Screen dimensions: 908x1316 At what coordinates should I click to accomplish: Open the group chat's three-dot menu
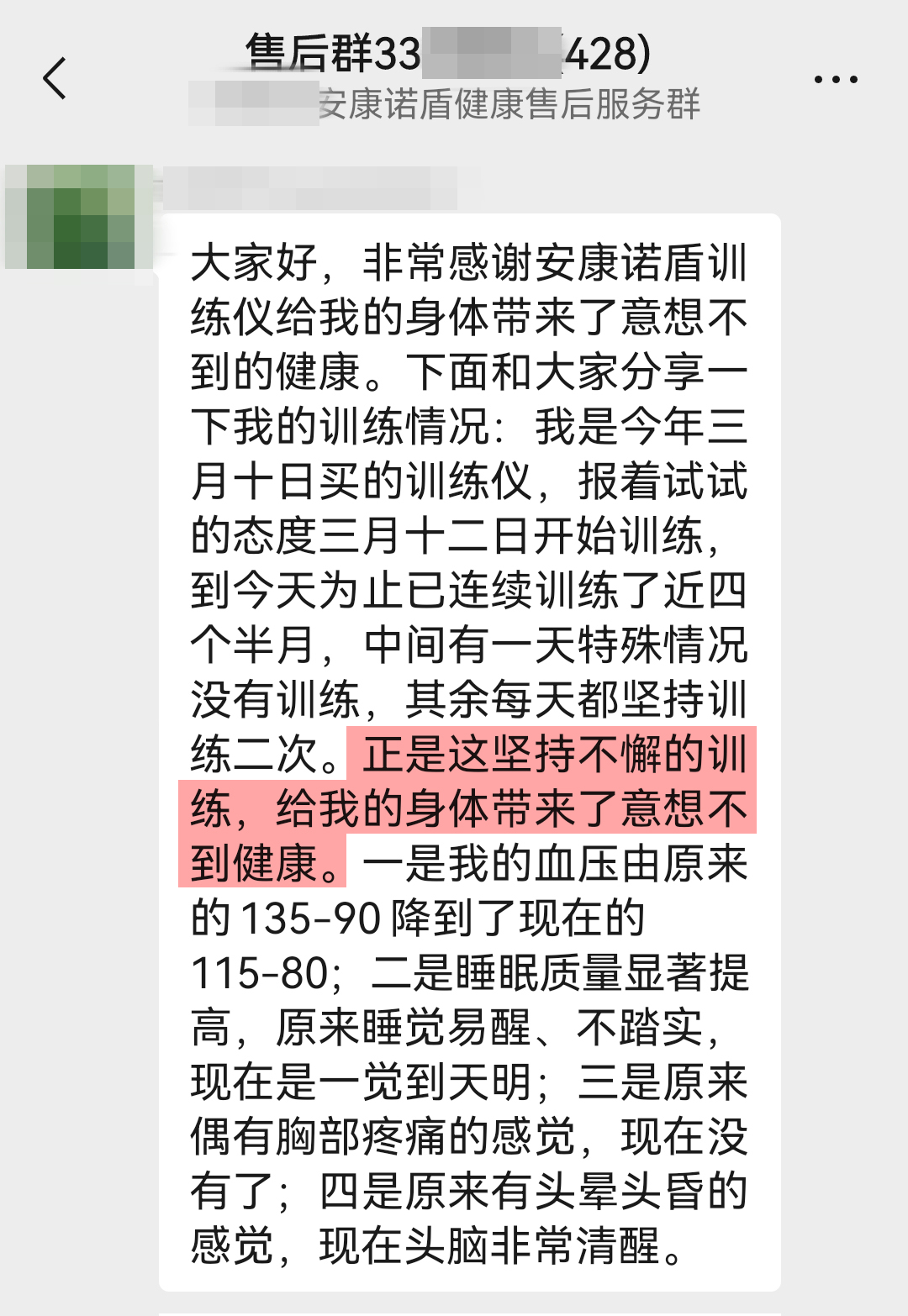[835, 80]
